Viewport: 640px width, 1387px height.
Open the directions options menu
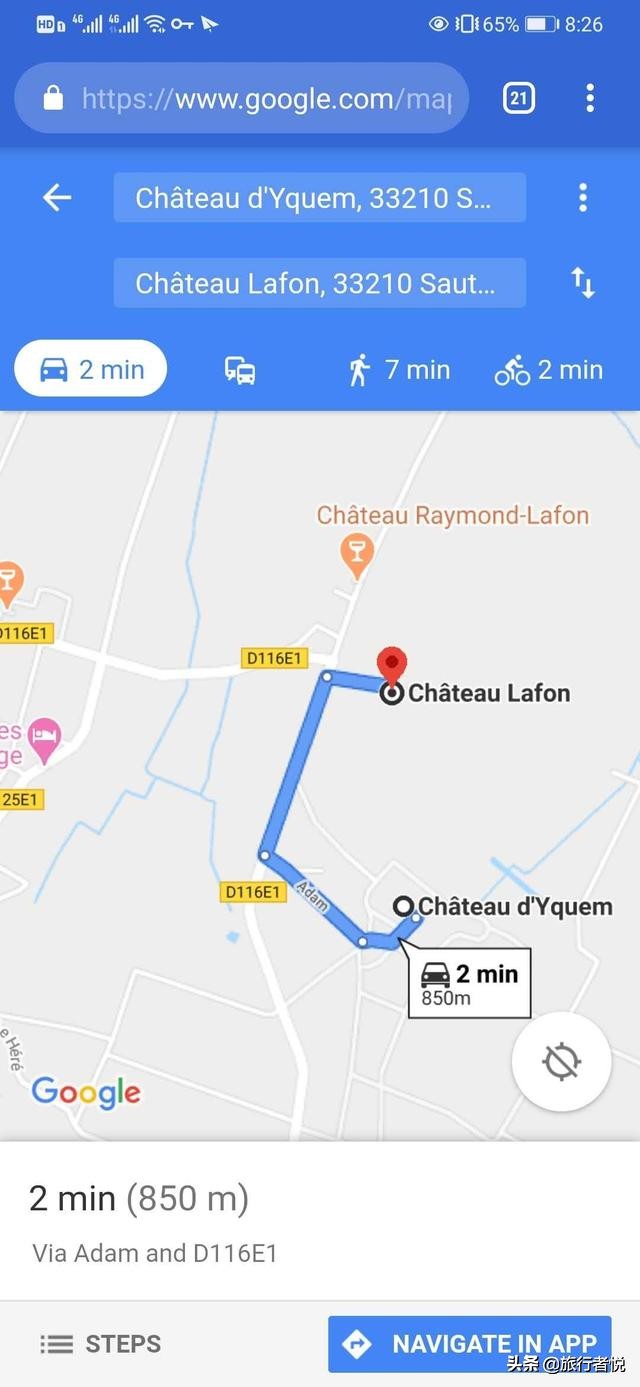click(x=583, y=198)
